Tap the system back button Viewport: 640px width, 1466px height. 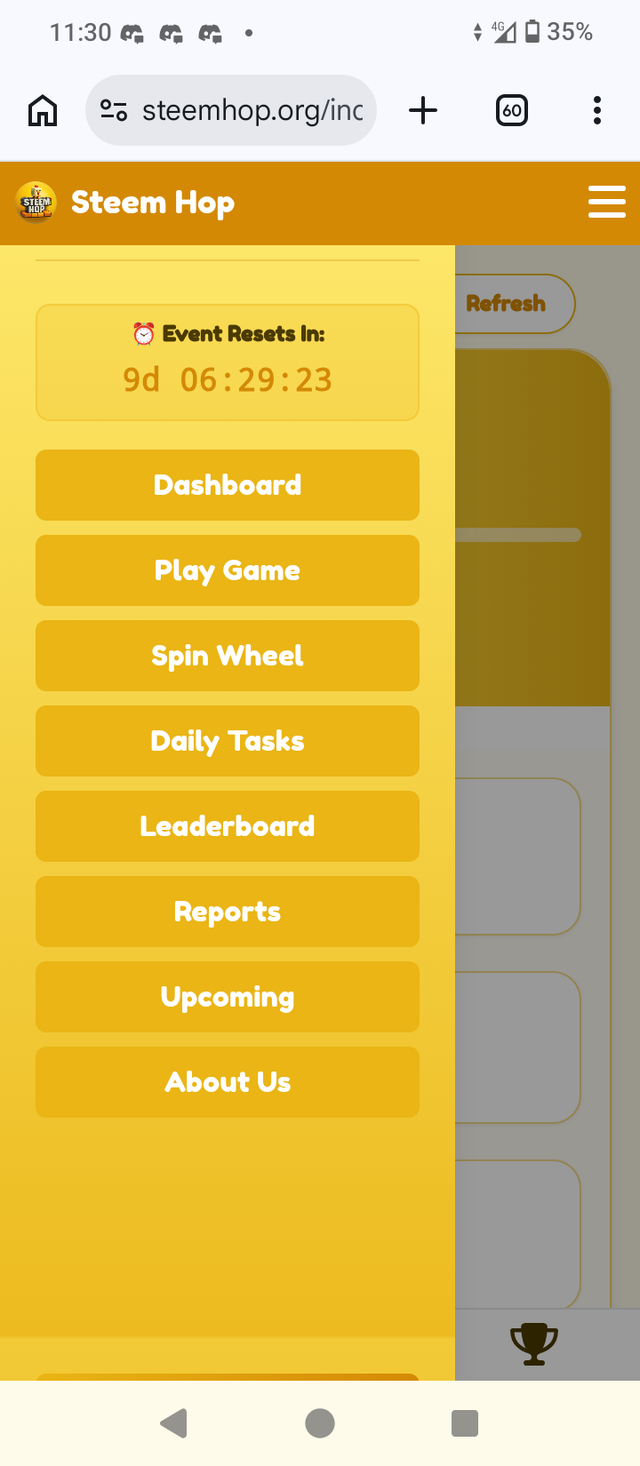coord(174,1423)
